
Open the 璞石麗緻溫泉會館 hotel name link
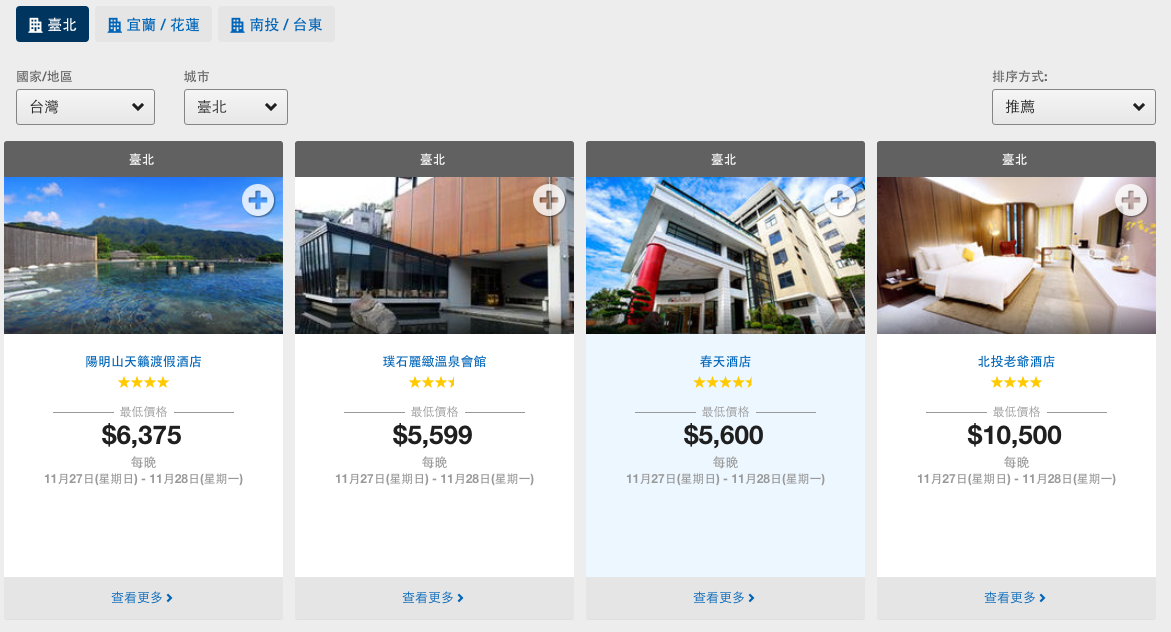click(x=434, y=362)
